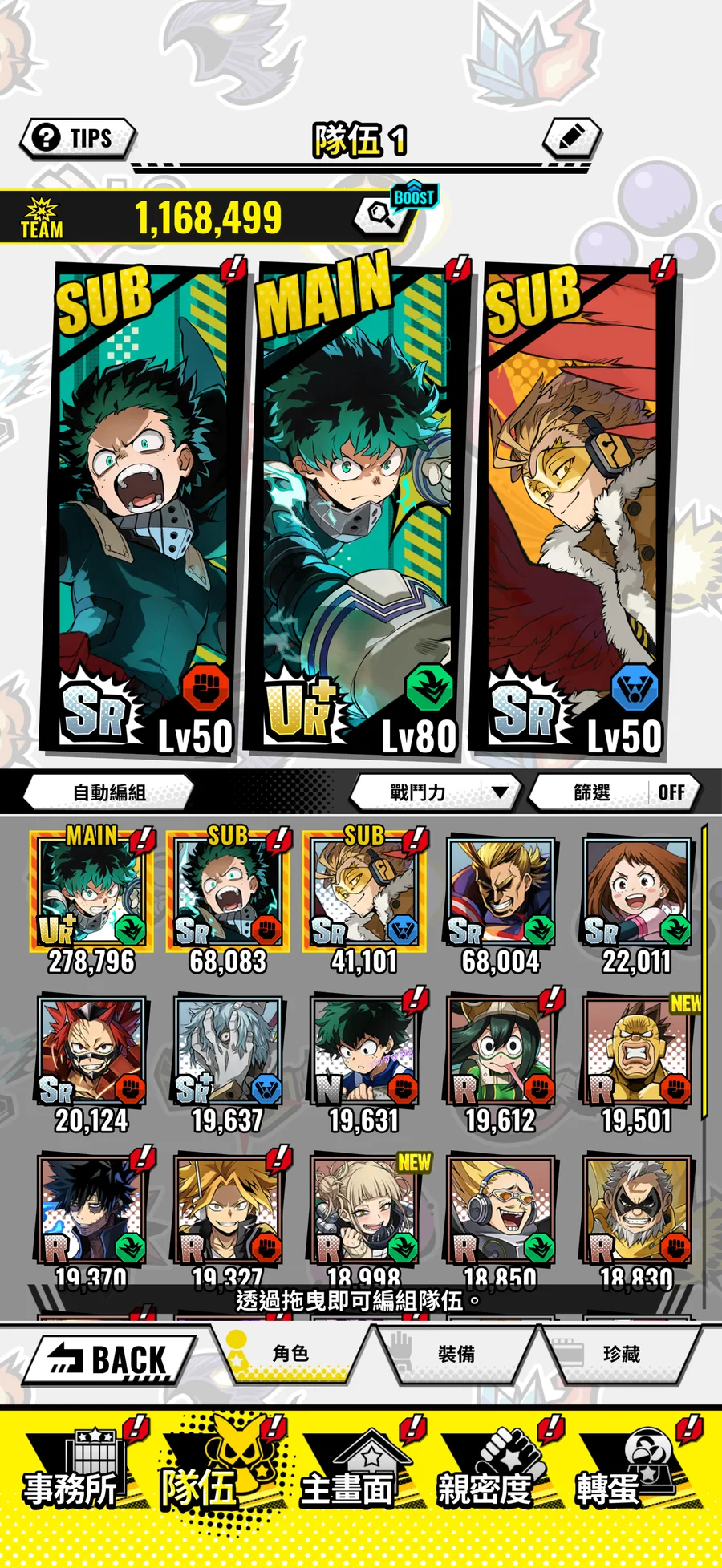Choose the All Might tile with 68,004 power
The width and height of the screenshot is (722, 1568).
[x=501, y=904]
